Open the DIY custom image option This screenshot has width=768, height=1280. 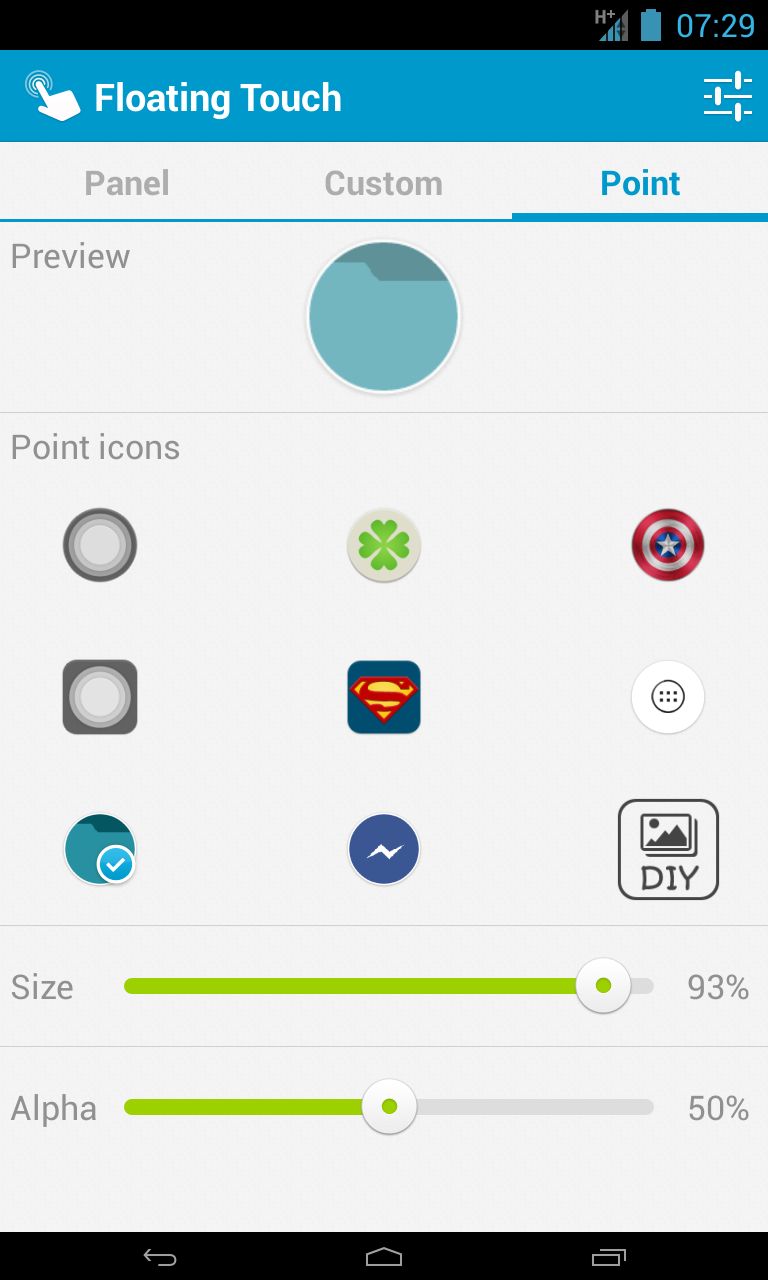click(668, 849)
